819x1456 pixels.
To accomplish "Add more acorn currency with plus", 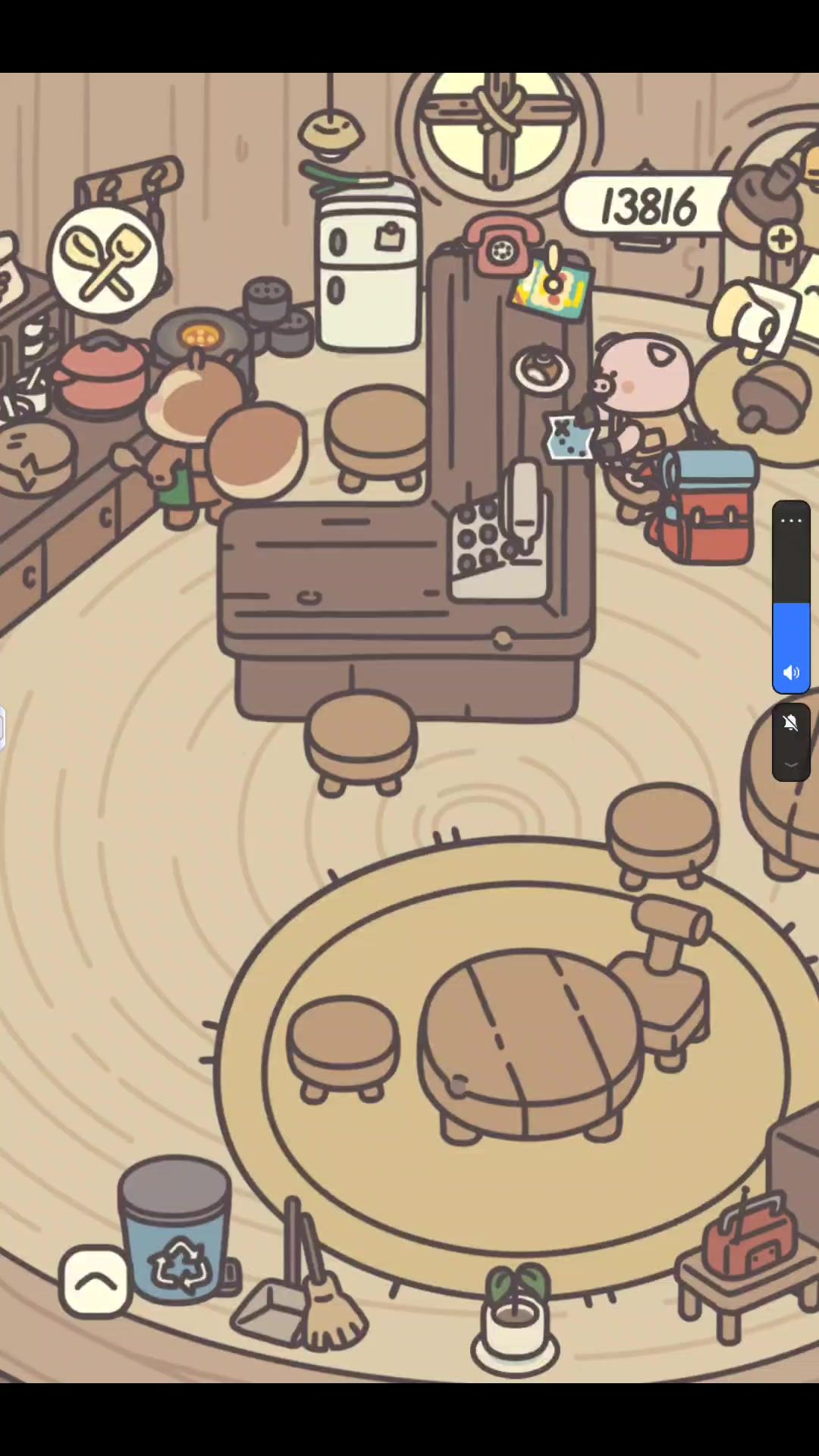I will click(x=781, y=239).
